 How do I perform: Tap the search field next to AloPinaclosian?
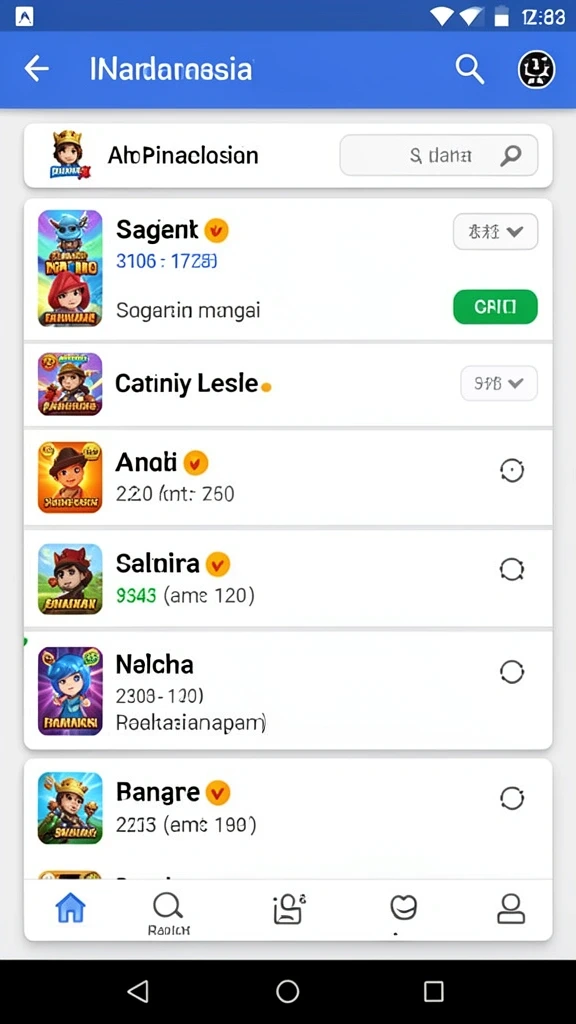439,155
